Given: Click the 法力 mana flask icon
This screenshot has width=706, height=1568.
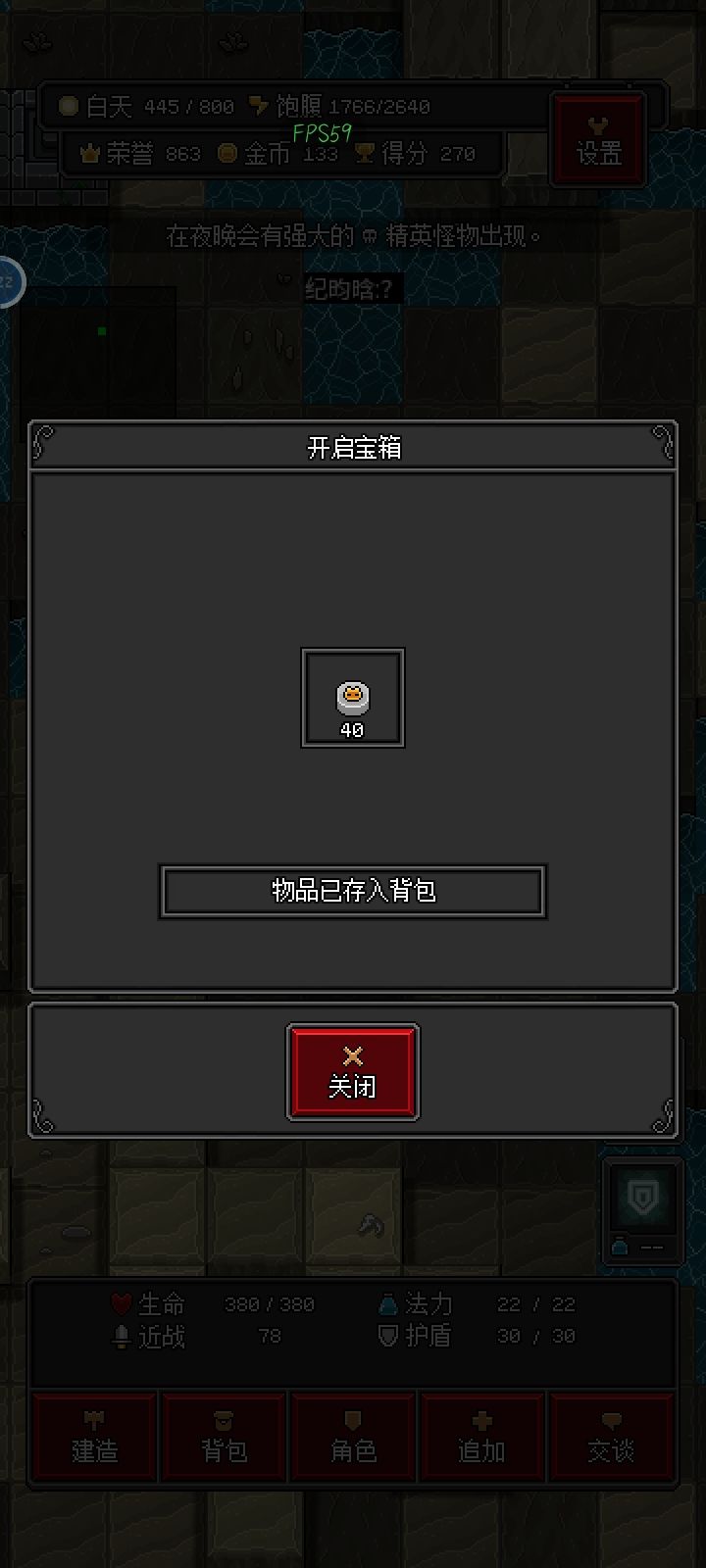Looking at the screenshot, I should (x=386, y=1304).
